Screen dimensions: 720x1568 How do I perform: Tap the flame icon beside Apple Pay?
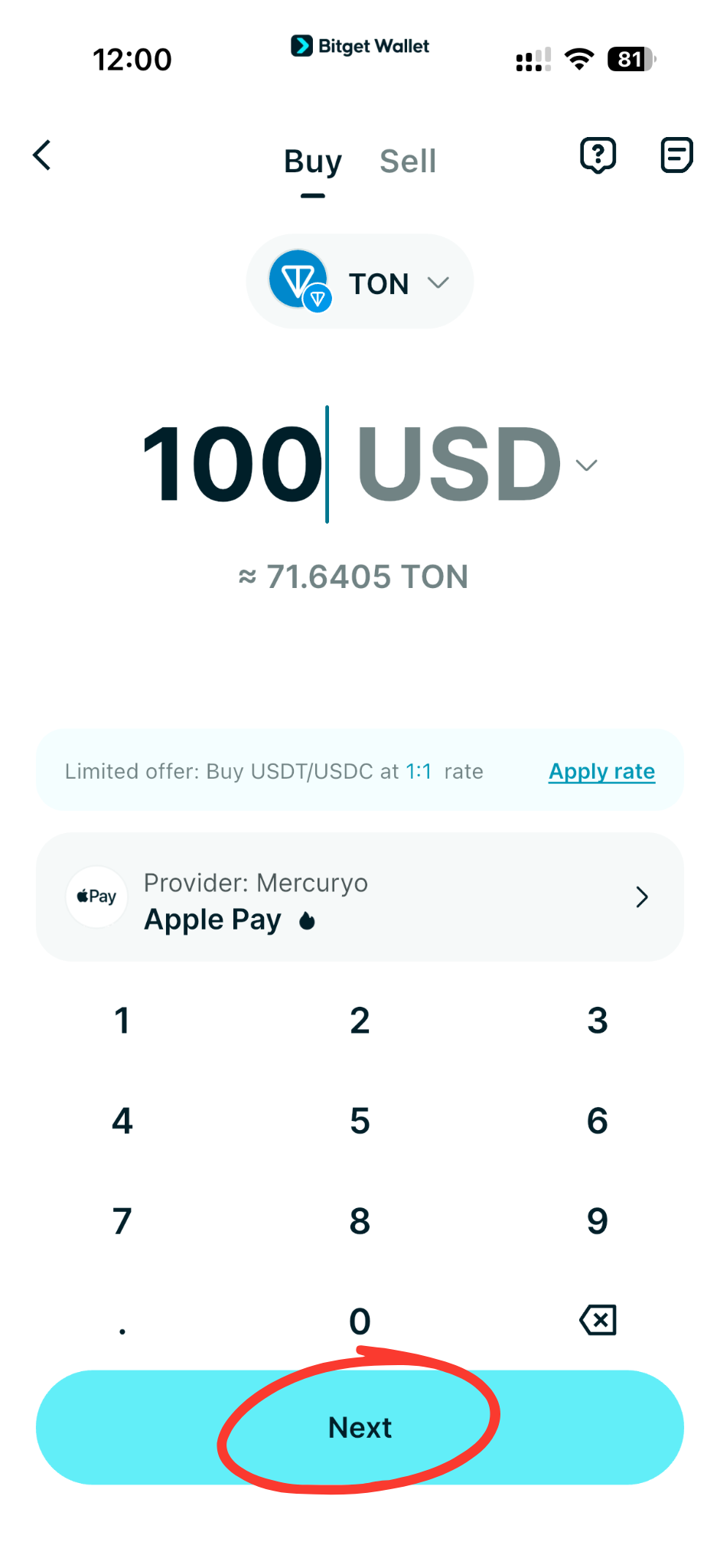click(306, 921)
